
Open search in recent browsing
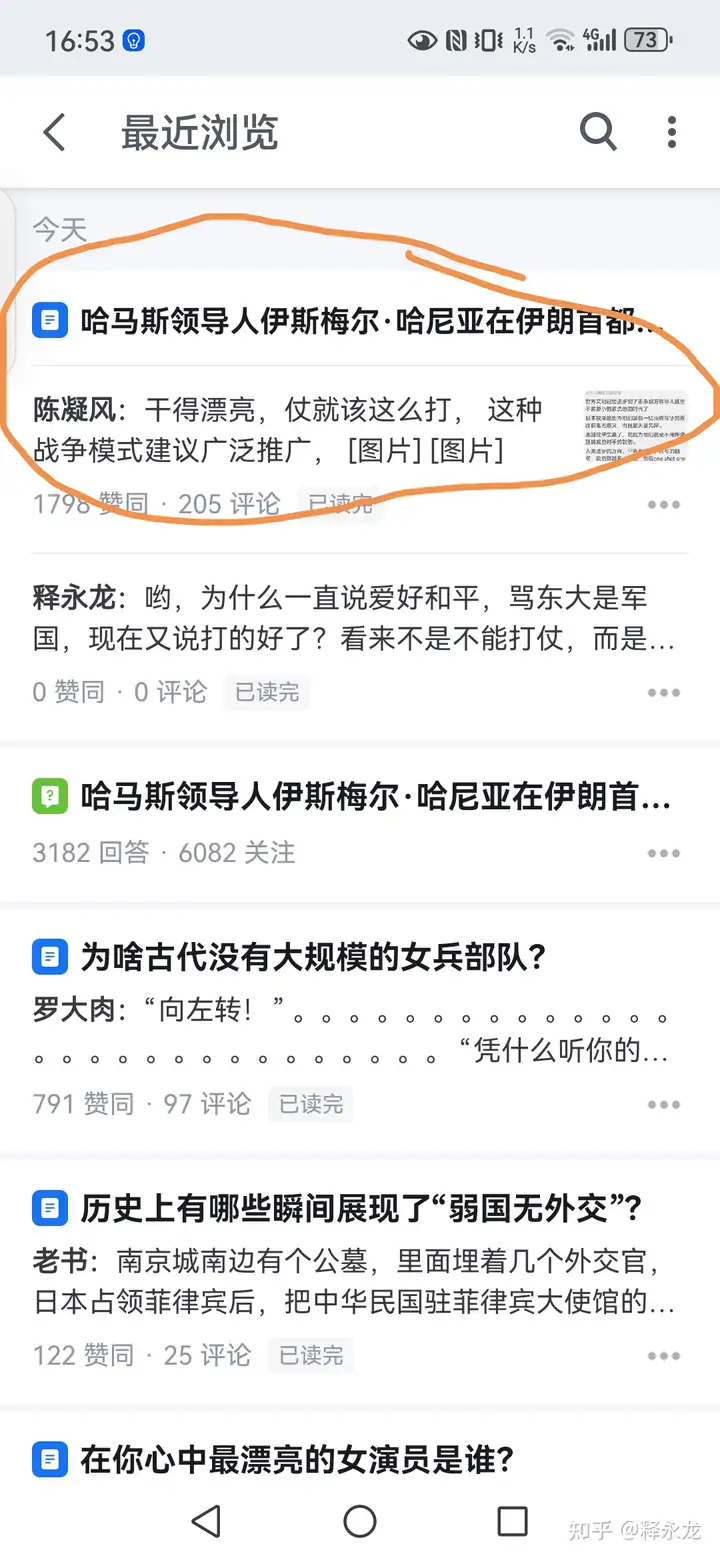point(597,132)
